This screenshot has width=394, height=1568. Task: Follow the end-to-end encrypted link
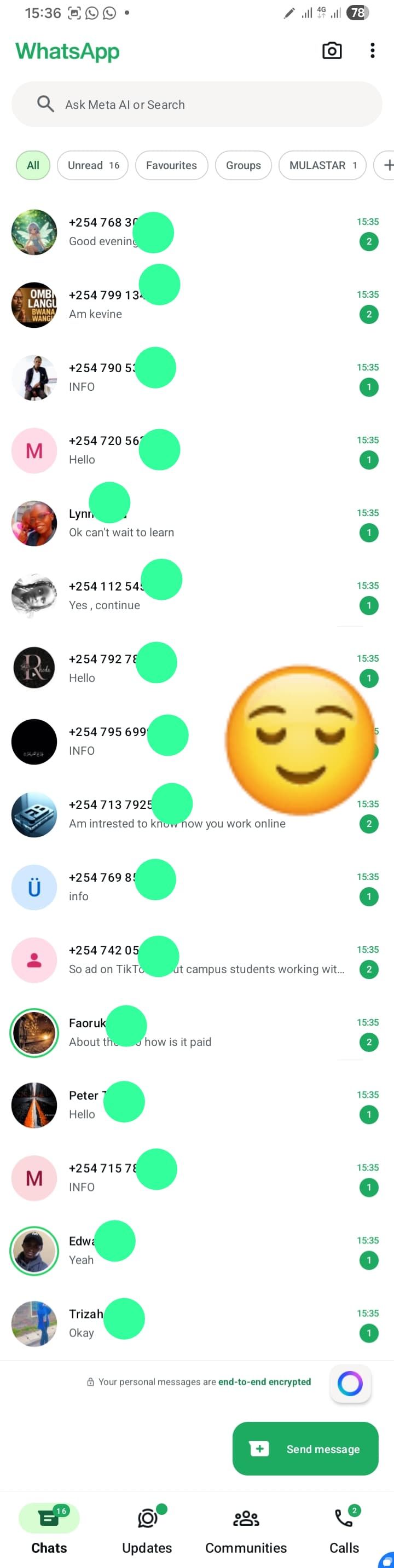click(264, 1382)
